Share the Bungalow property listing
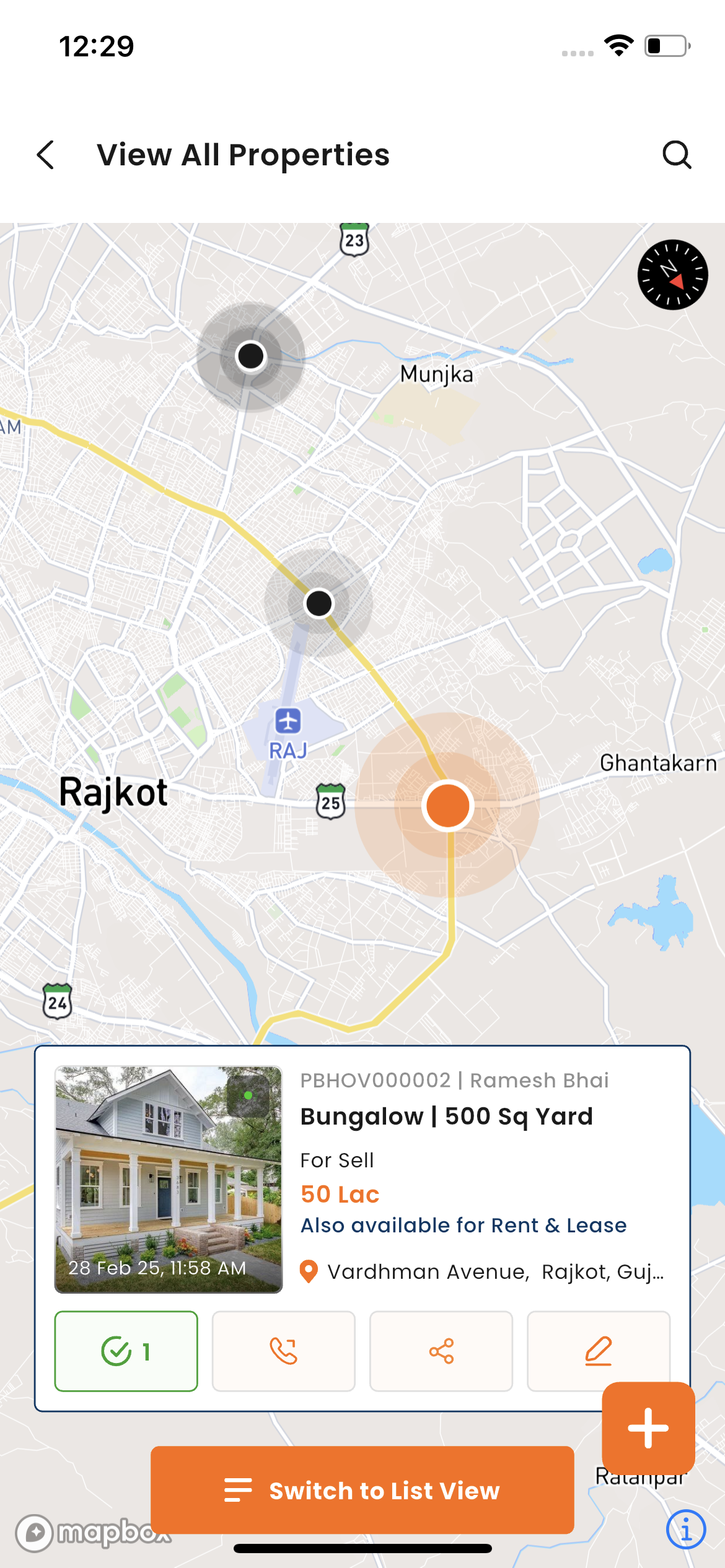Screen dimensions: 725x1568 pos(441,1351)
